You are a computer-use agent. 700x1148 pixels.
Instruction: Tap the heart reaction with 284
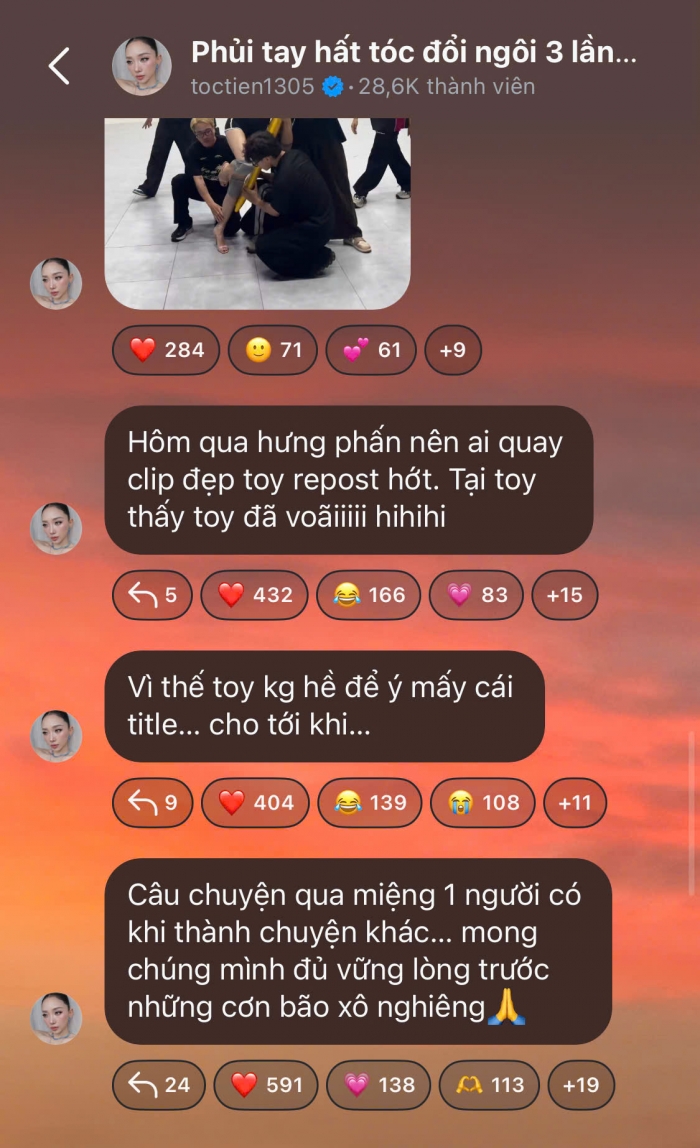tap(166, 350)
